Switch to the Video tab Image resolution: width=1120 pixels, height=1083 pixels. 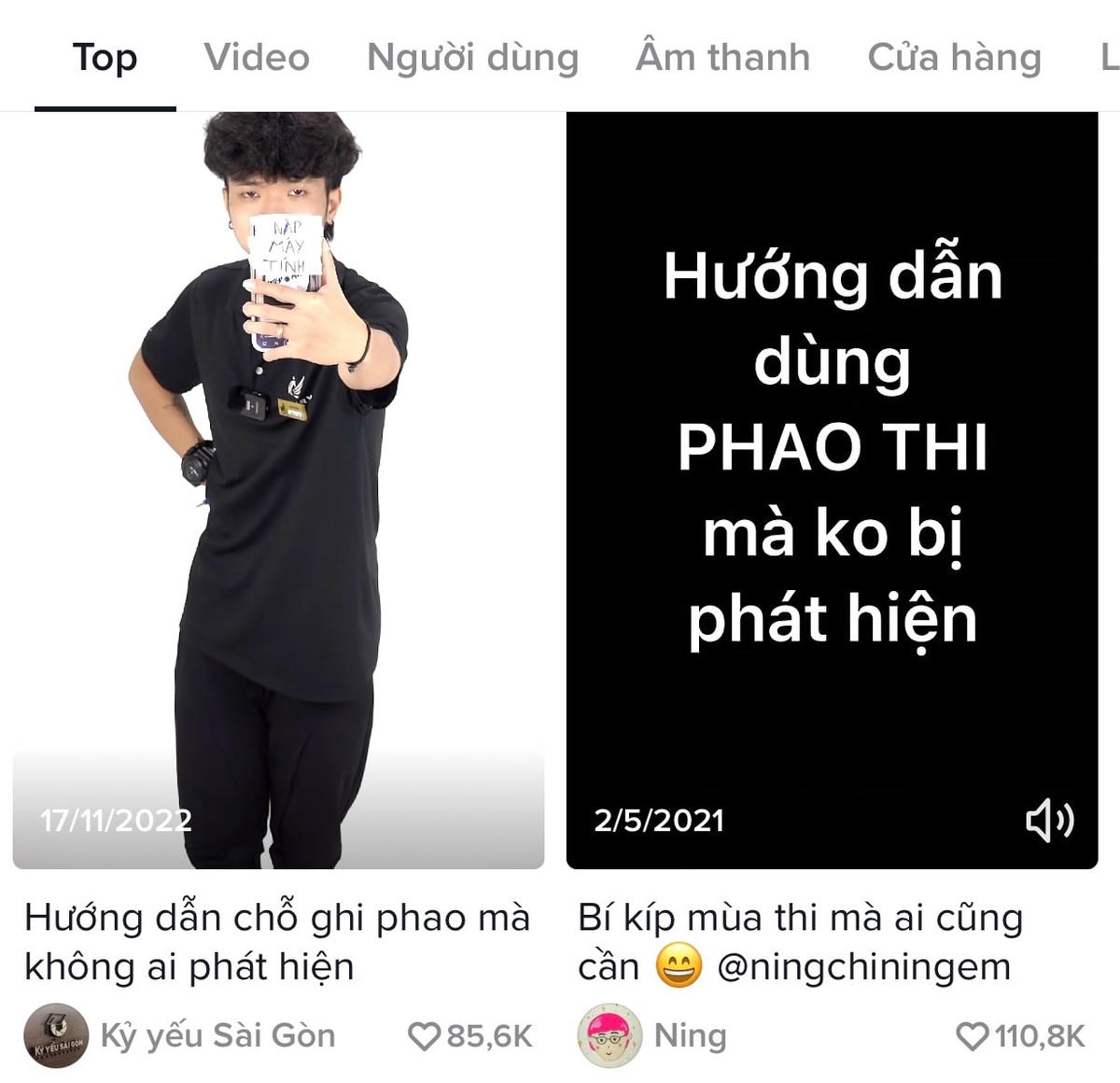click(257, 58)
